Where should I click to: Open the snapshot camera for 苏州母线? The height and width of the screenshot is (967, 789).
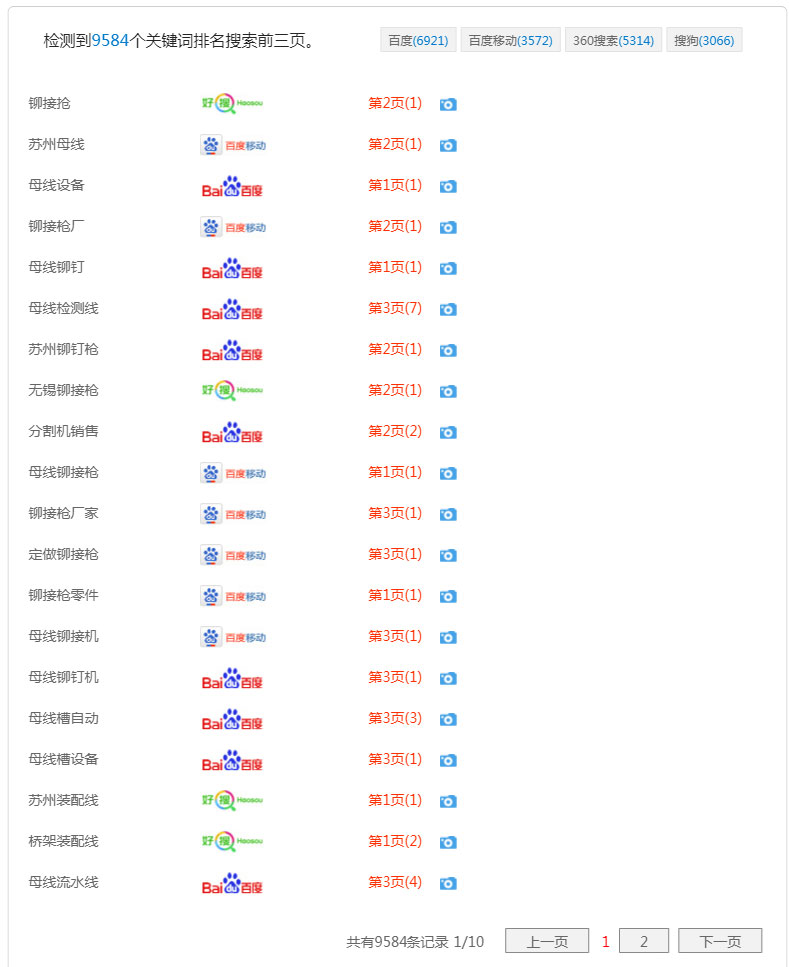tap(448, 145)
